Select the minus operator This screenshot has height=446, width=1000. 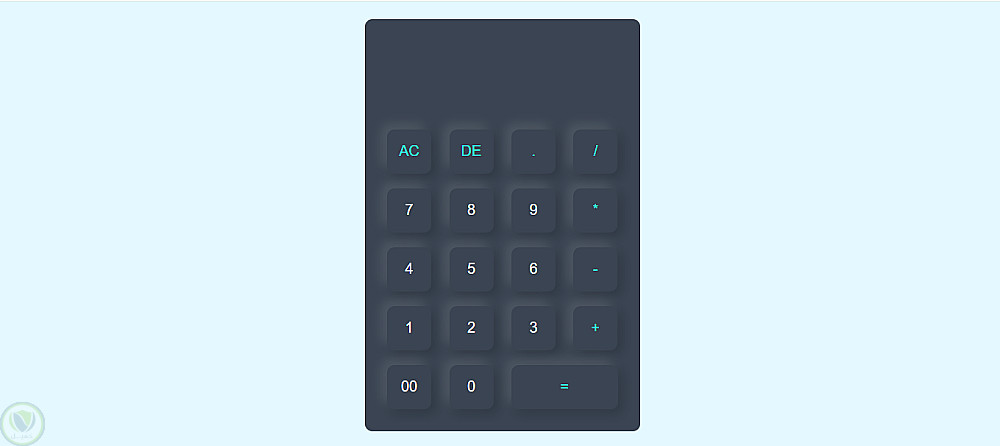tap(595, 269)
